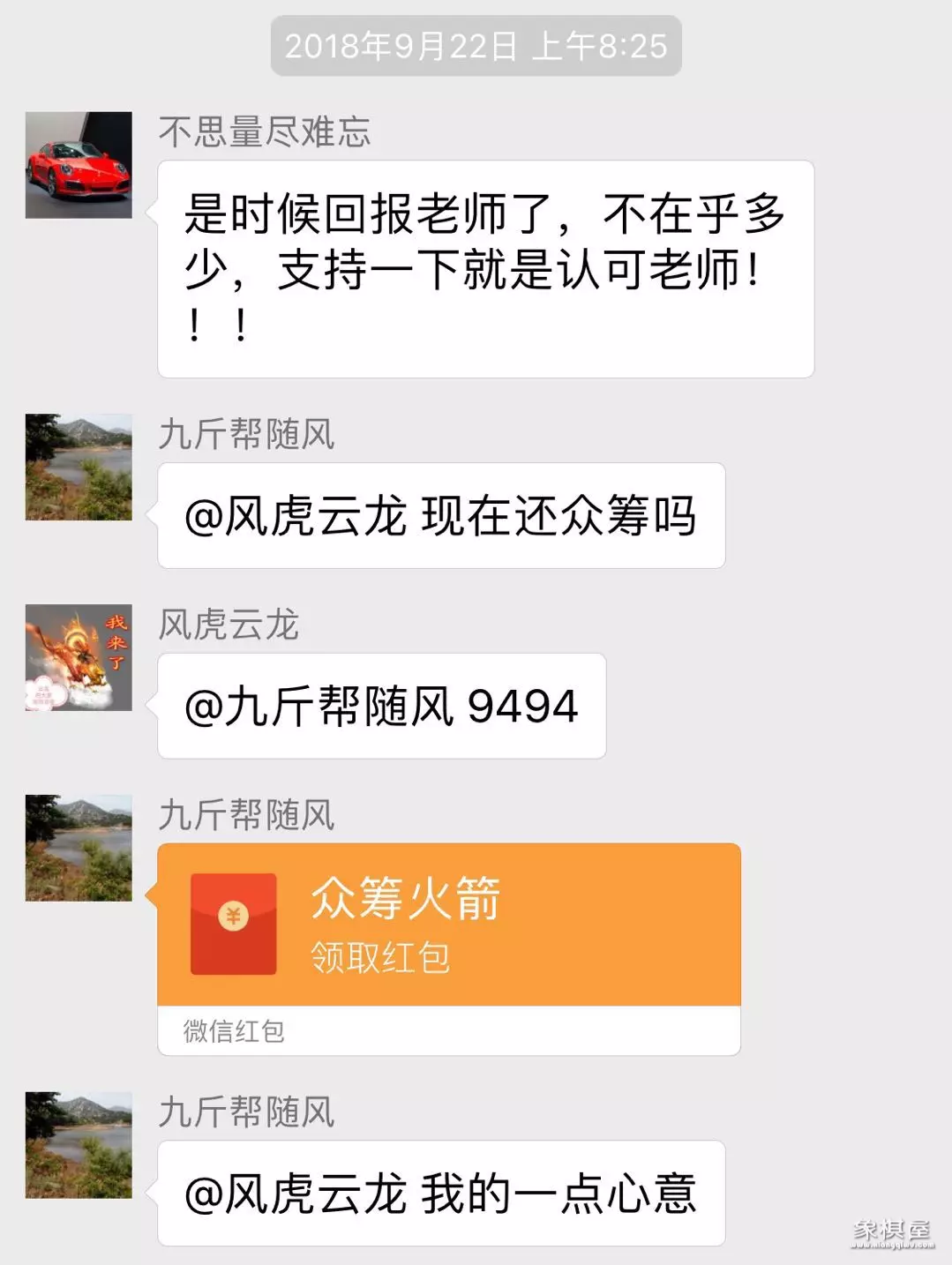Open 九斤帮随风's avatar next to 现在还众筹吗 message
The height and width of the screenshot is (1265, 952).
click(78, 468)
